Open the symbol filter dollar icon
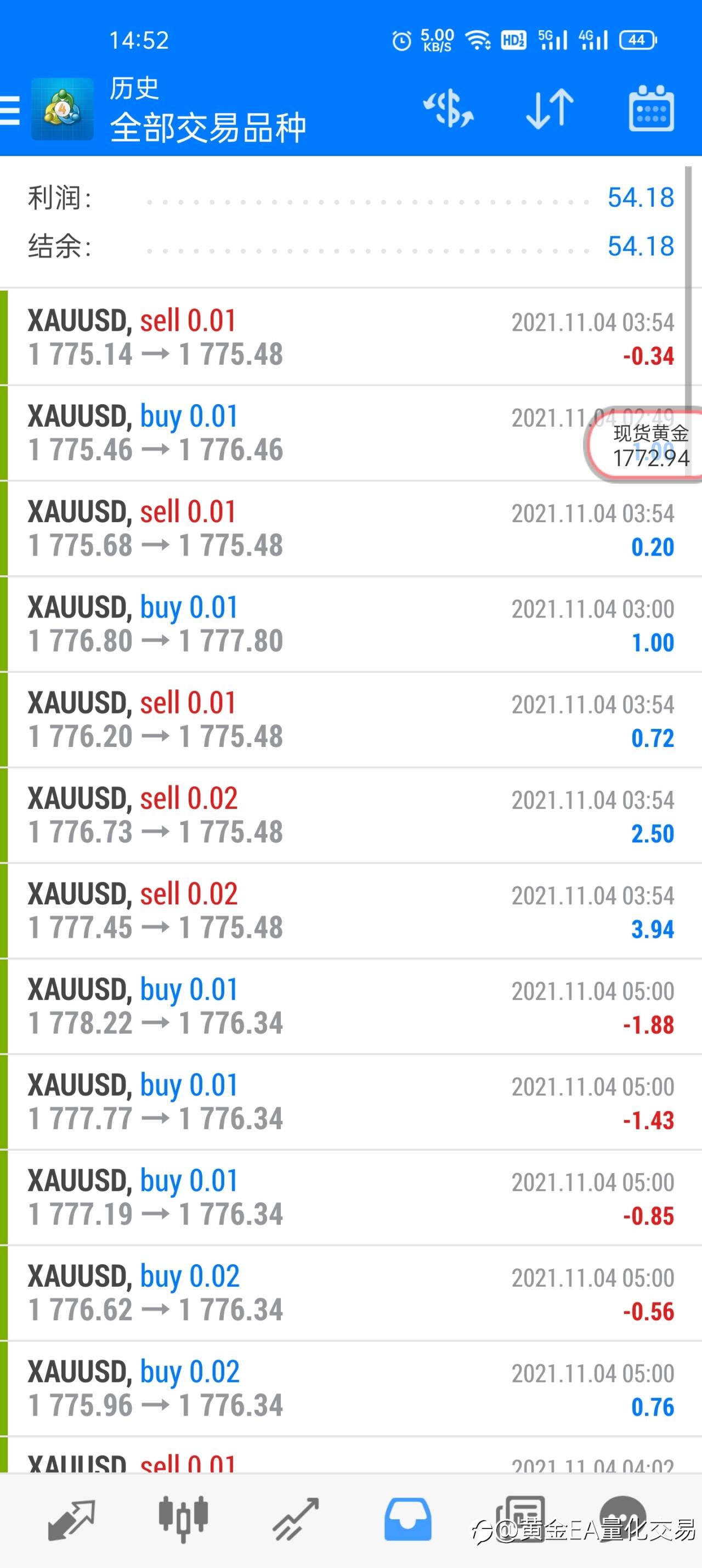This screenshot has height=1568, width=702. pyautogui.click(x=449, y=110)
